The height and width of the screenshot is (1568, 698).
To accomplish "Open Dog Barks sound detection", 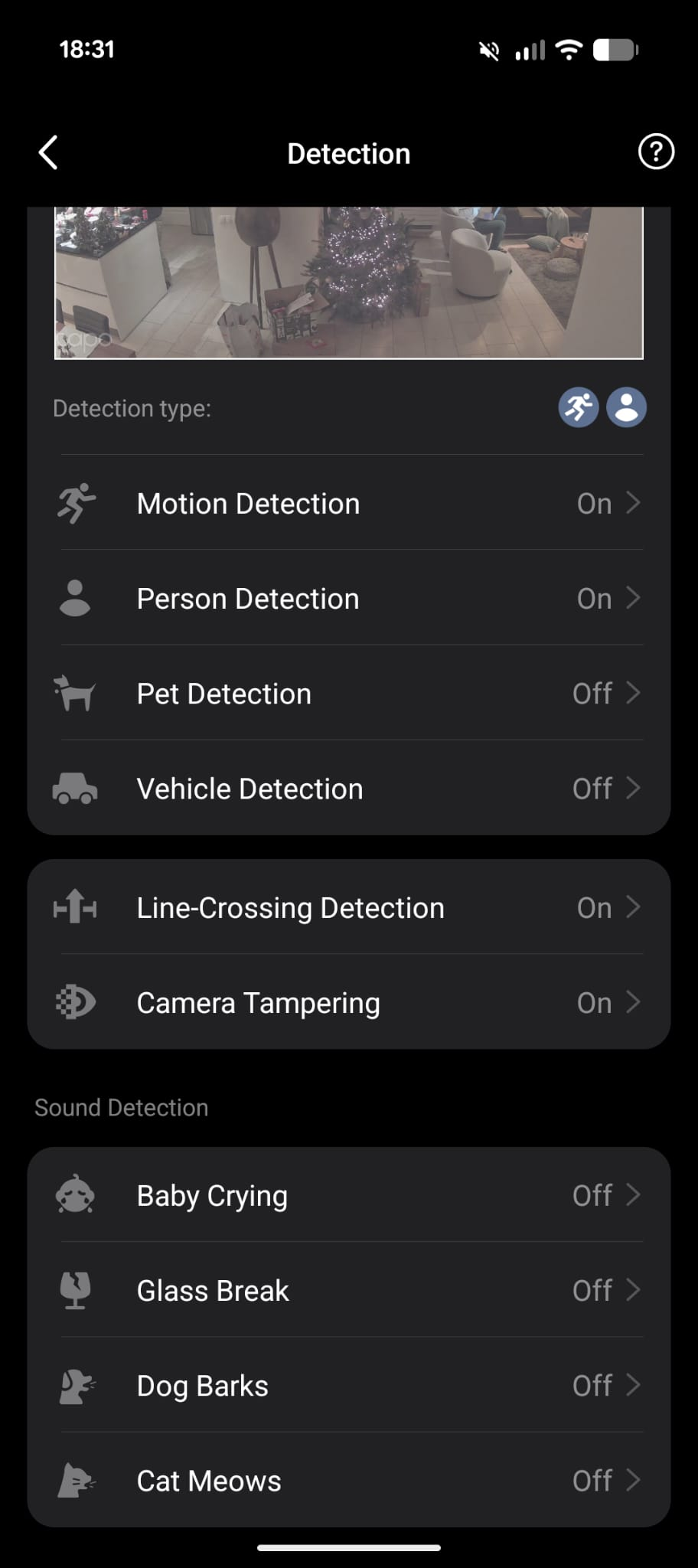I will (x=349, y=1386).
